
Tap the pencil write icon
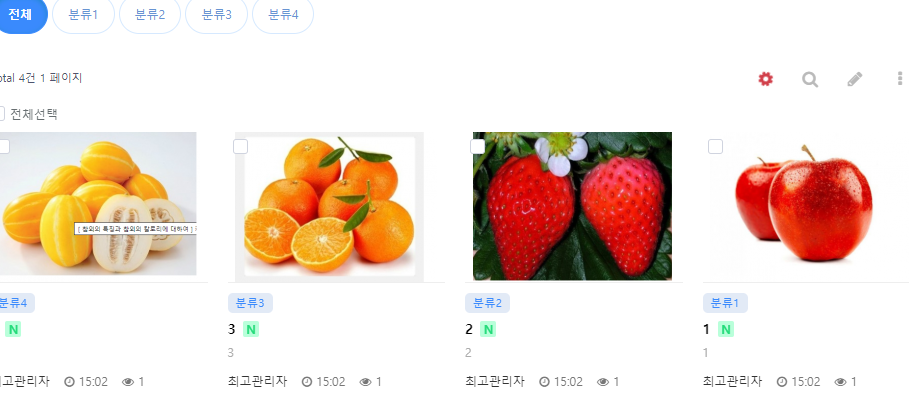click(x=855, y=79)
